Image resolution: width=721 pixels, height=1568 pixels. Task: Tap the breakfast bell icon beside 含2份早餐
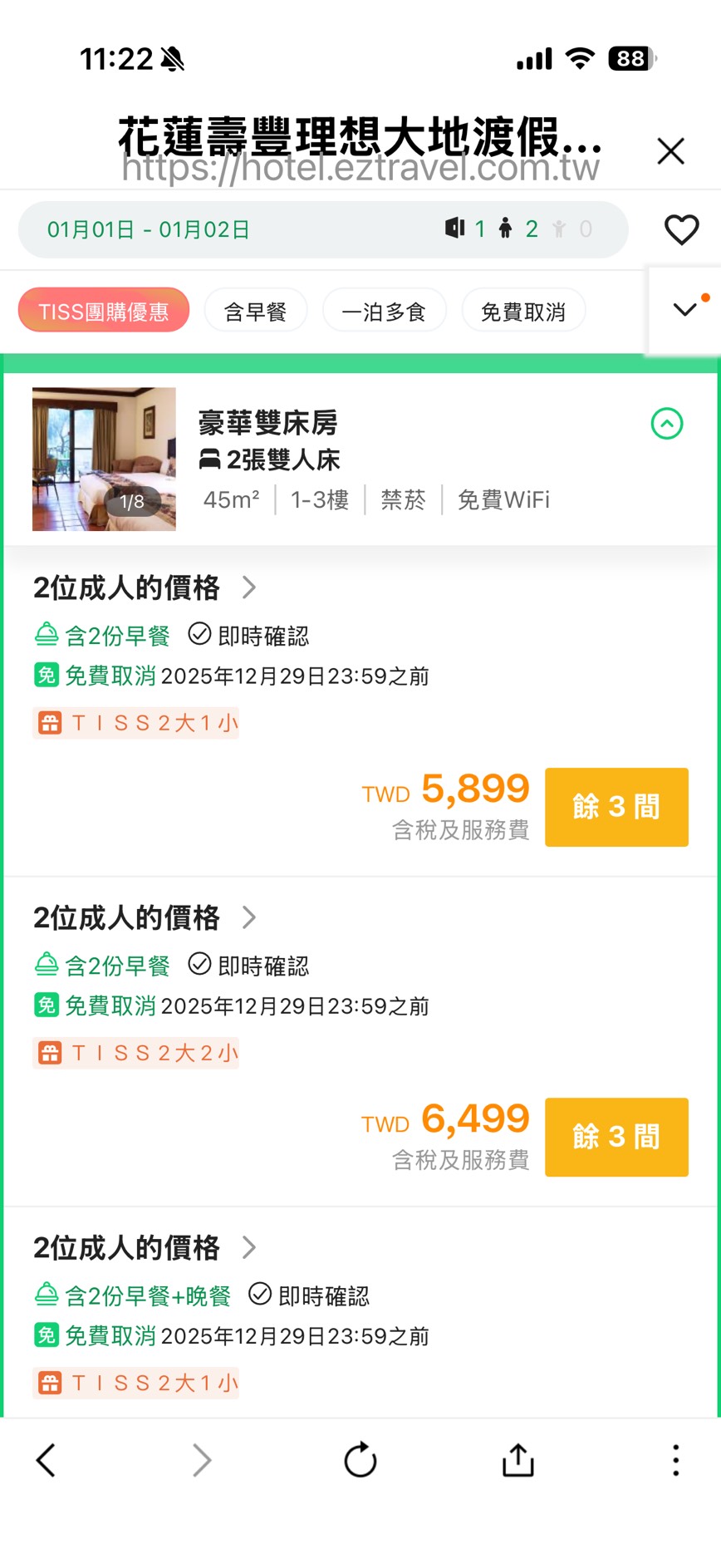point(47,635)
